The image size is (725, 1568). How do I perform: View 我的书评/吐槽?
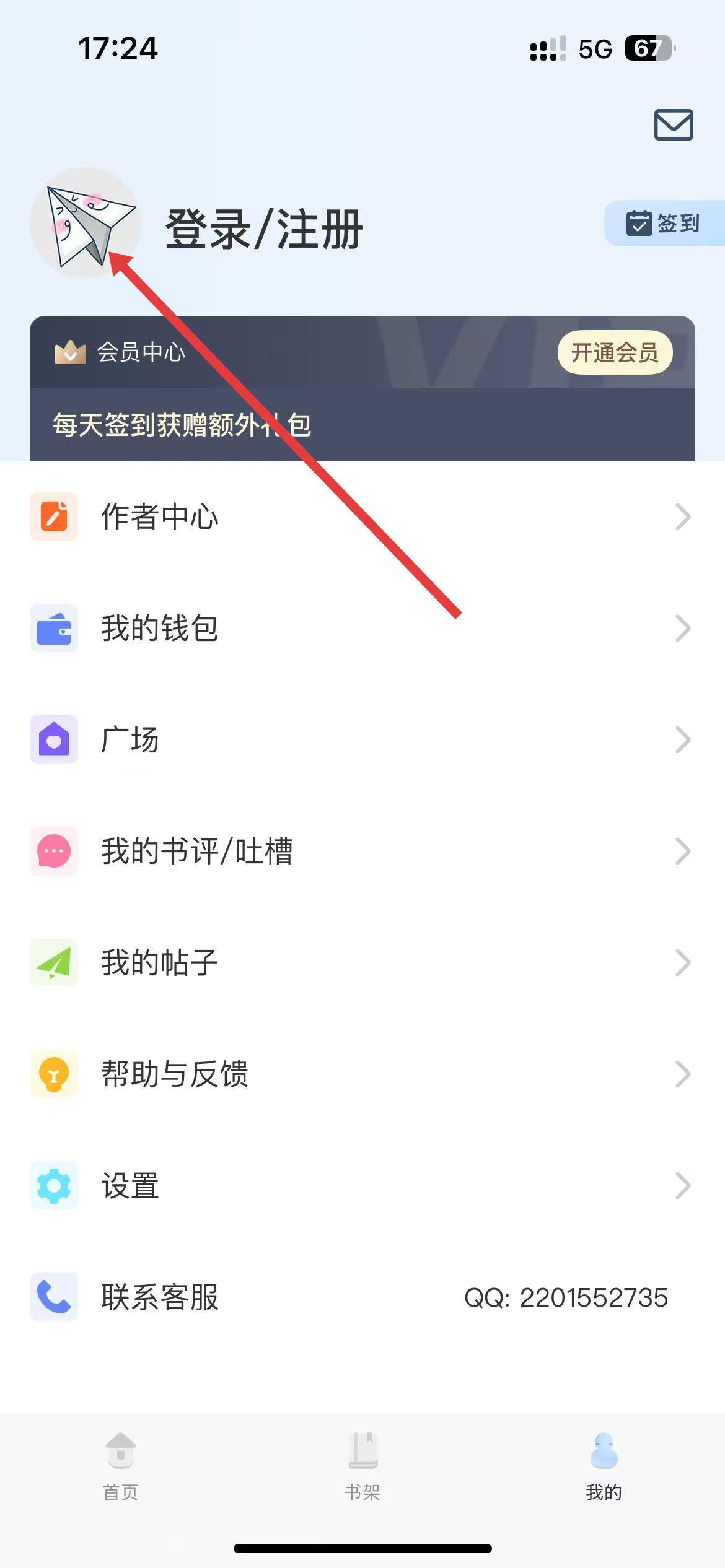[362, 851]
